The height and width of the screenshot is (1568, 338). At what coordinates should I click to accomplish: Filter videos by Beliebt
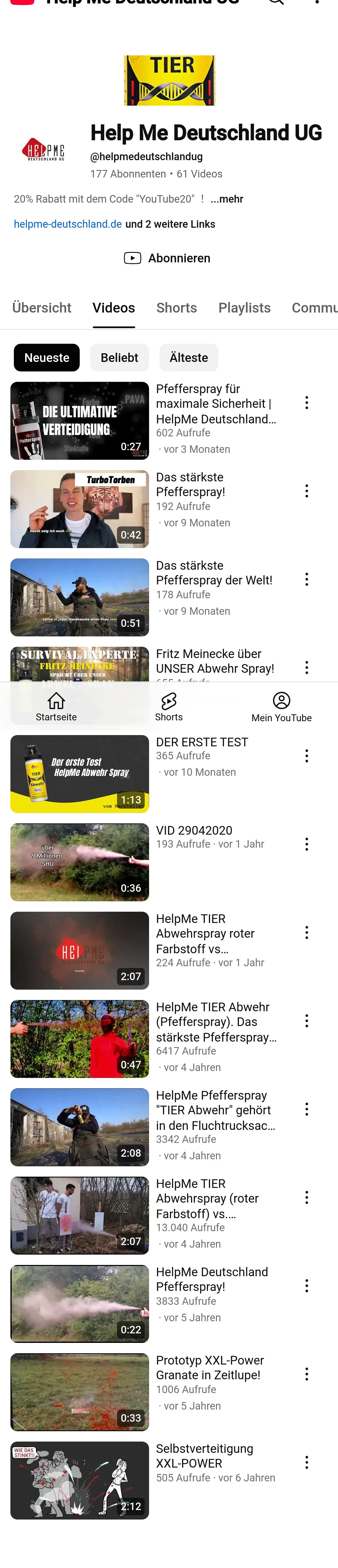point(119,358)
